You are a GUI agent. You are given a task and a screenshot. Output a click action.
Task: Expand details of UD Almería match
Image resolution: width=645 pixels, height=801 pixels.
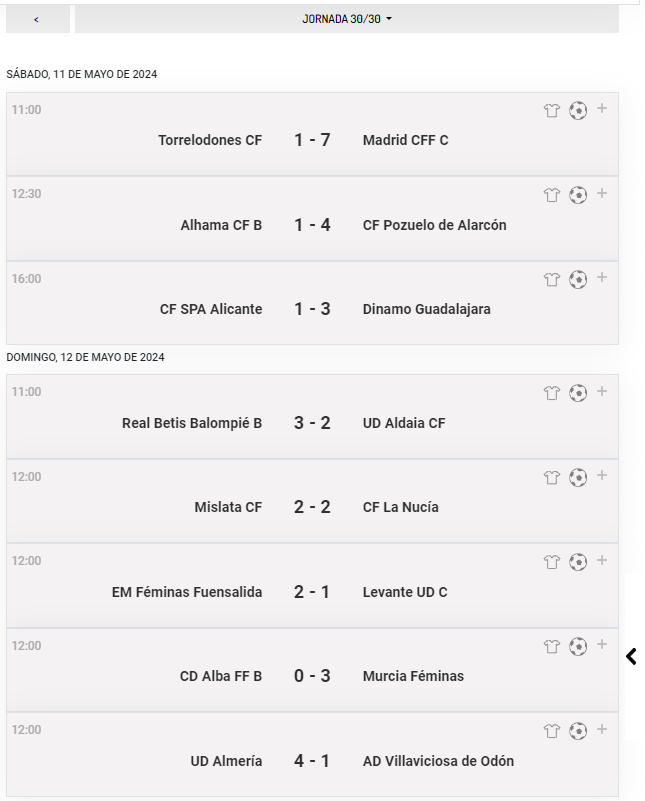coord(602,730)
